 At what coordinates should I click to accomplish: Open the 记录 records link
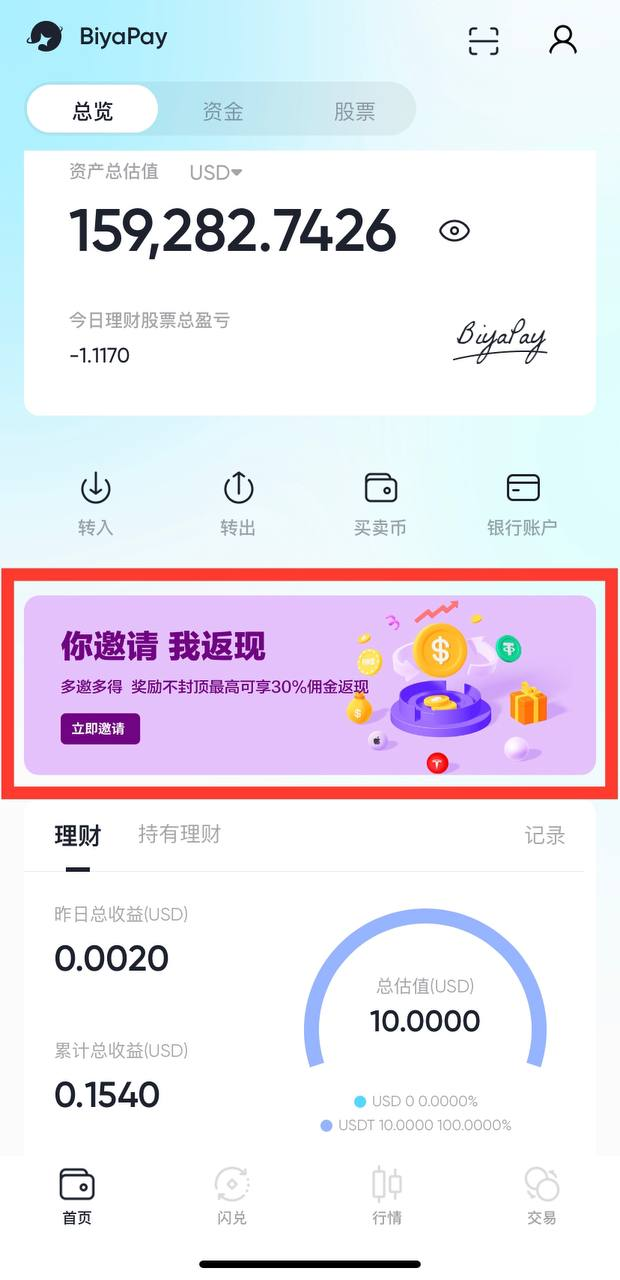click(545, 836)
